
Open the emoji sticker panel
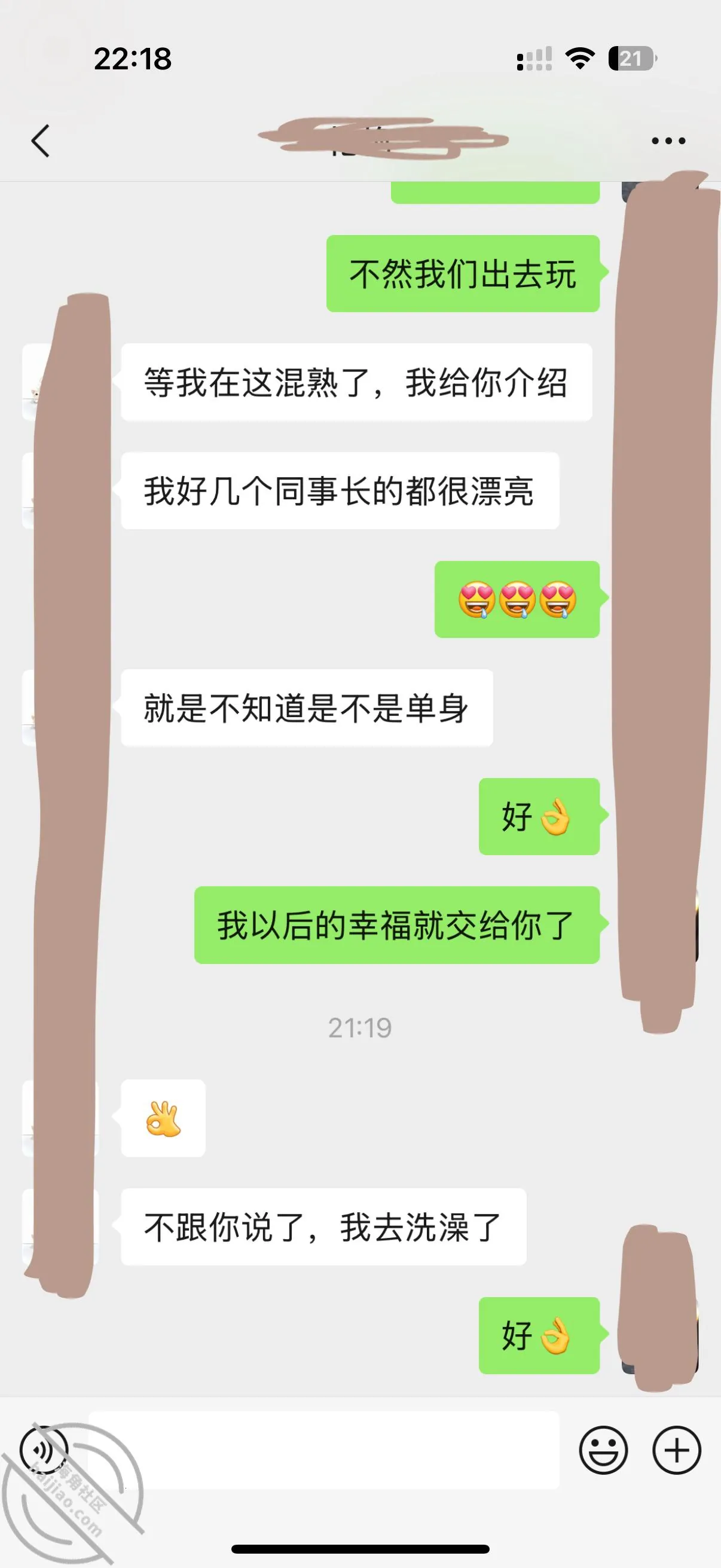pos(603,1450)
